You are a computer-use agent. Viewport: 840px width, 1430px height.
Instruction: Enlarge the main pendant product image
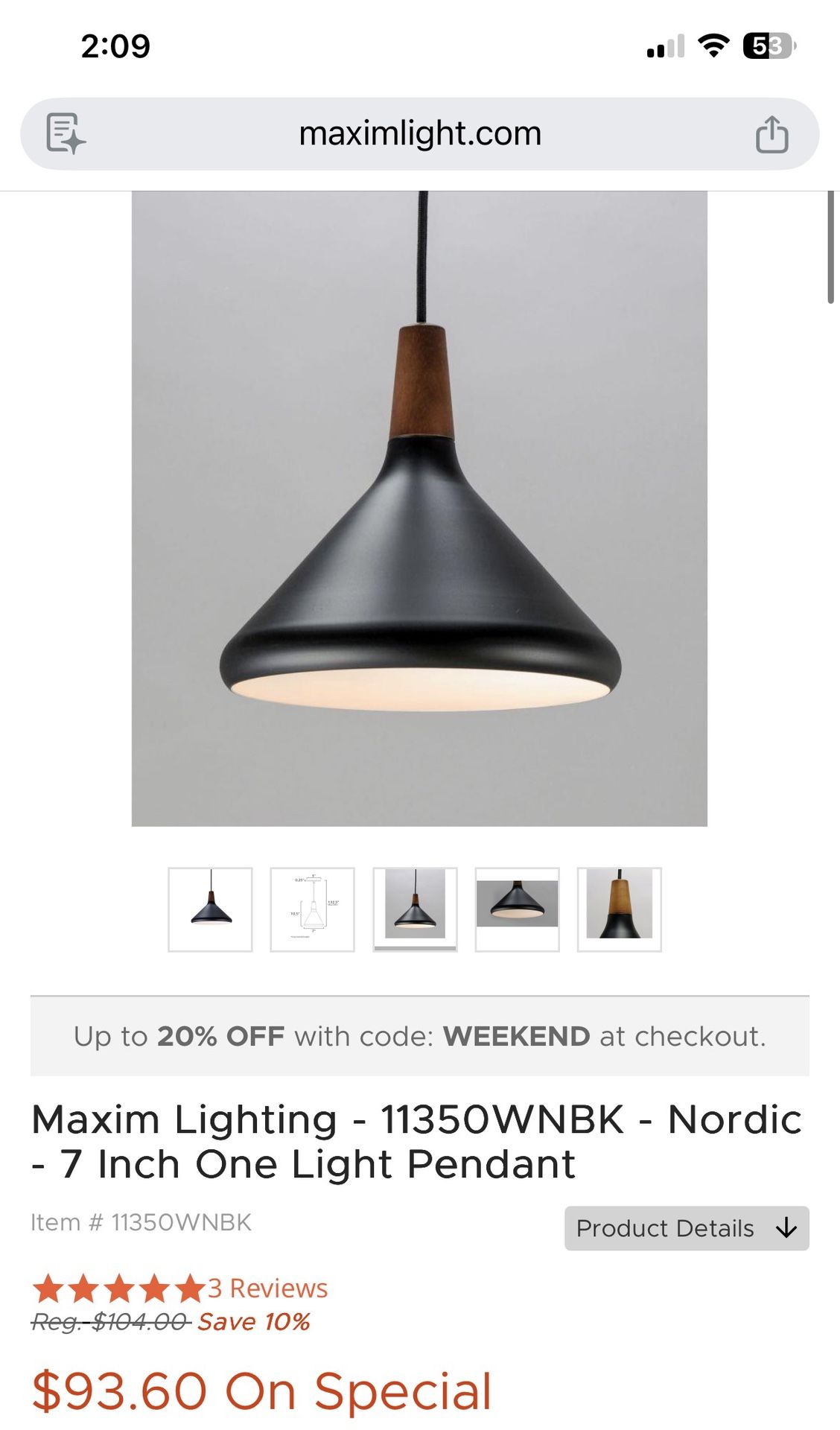tap(419, 509)
